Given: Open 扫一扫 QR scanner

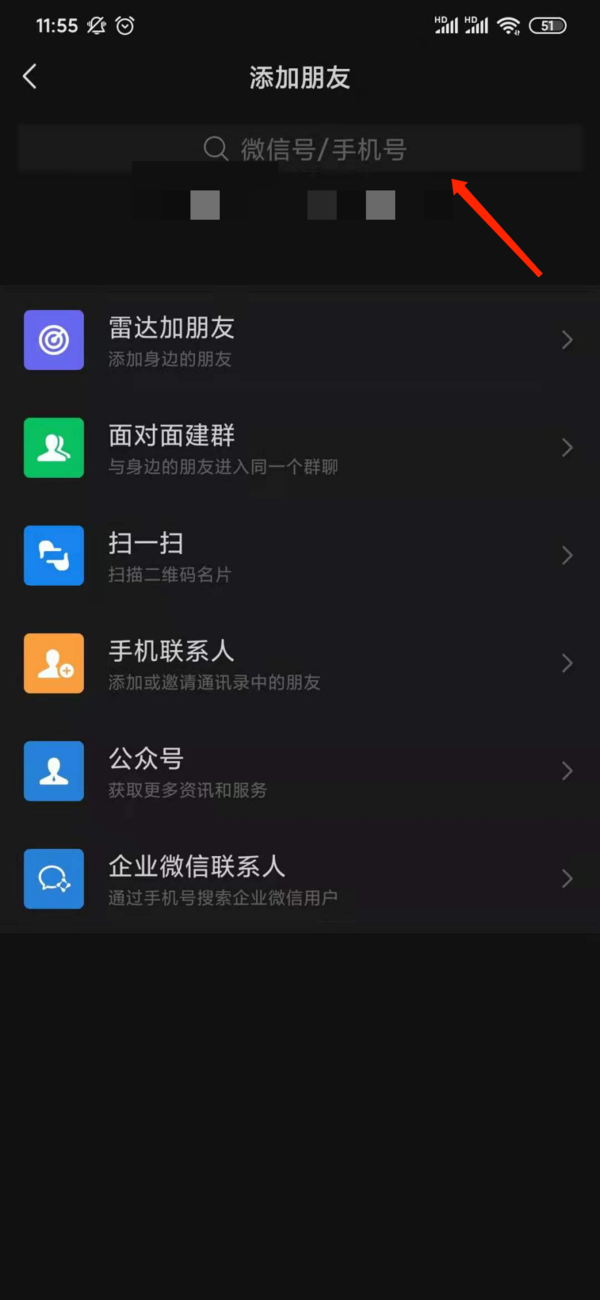Looking at the screenshot, I should pyautogui.click(x=300, y=556).
